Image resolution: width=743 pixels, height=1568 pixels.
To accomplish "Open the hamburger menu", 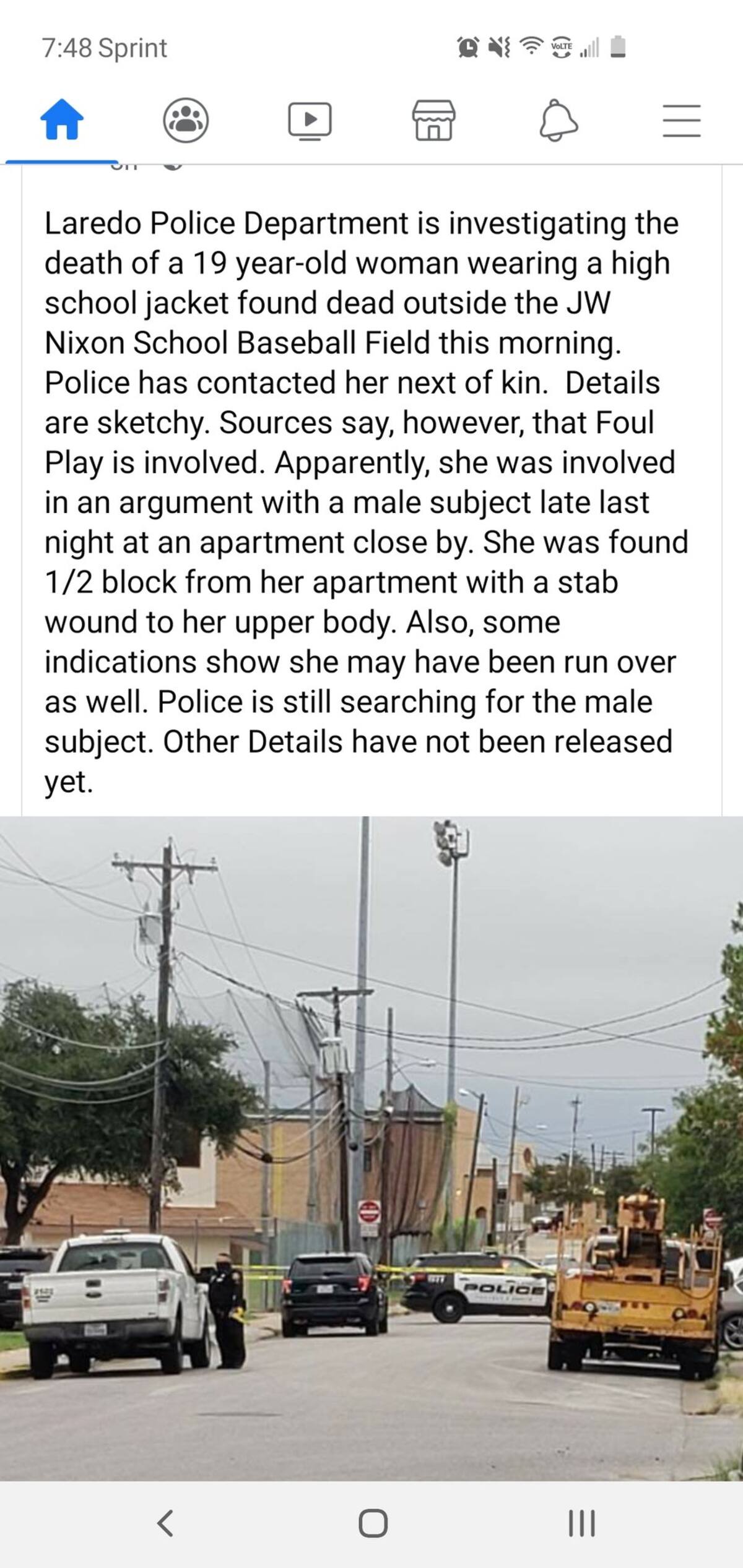I will pos(682,120).
